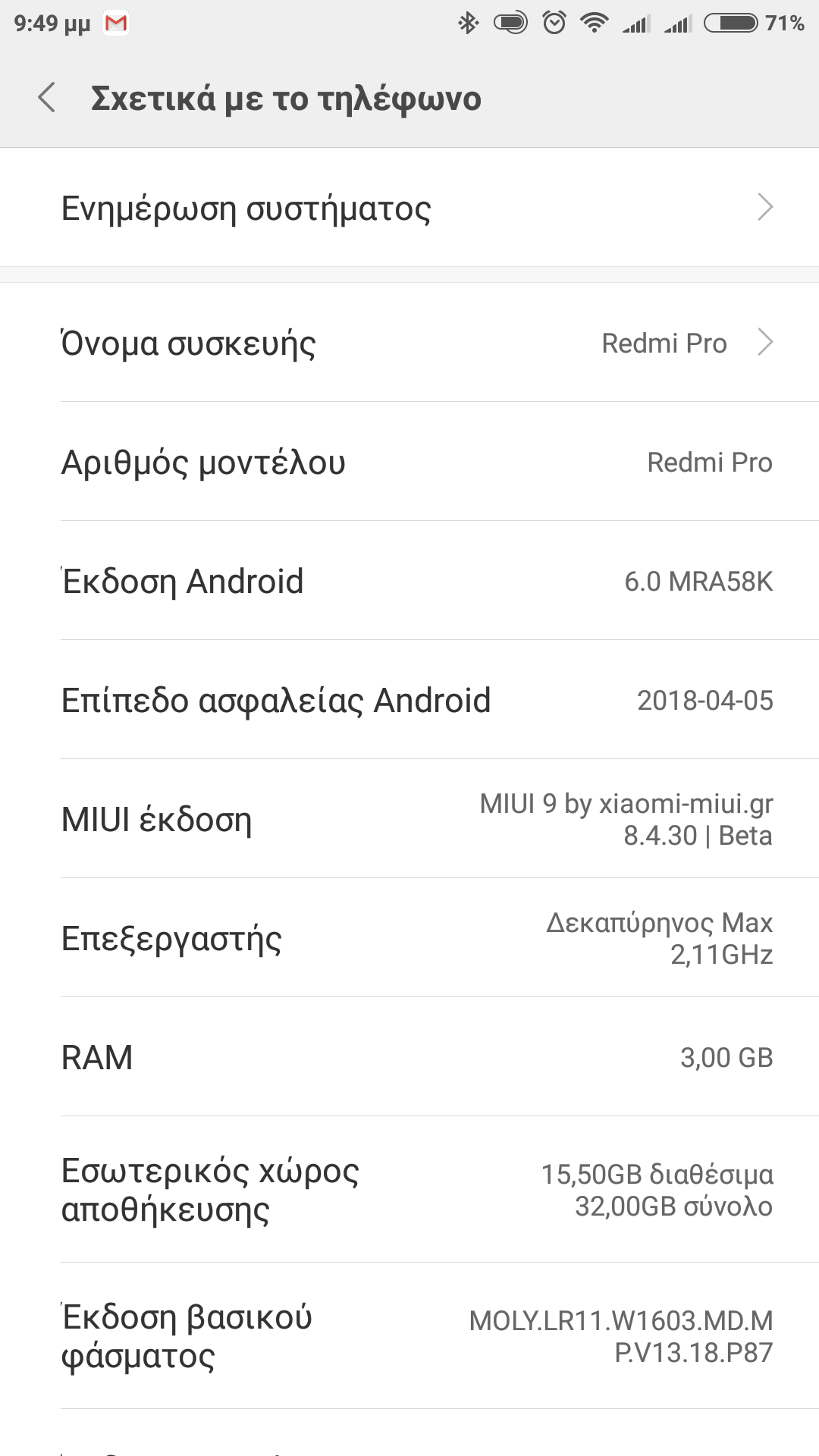Screen dimensions: 819x1456
Task: Open Εσωτερικός χώρος αποθήκευσης details
Action: tap(409, 1189)
